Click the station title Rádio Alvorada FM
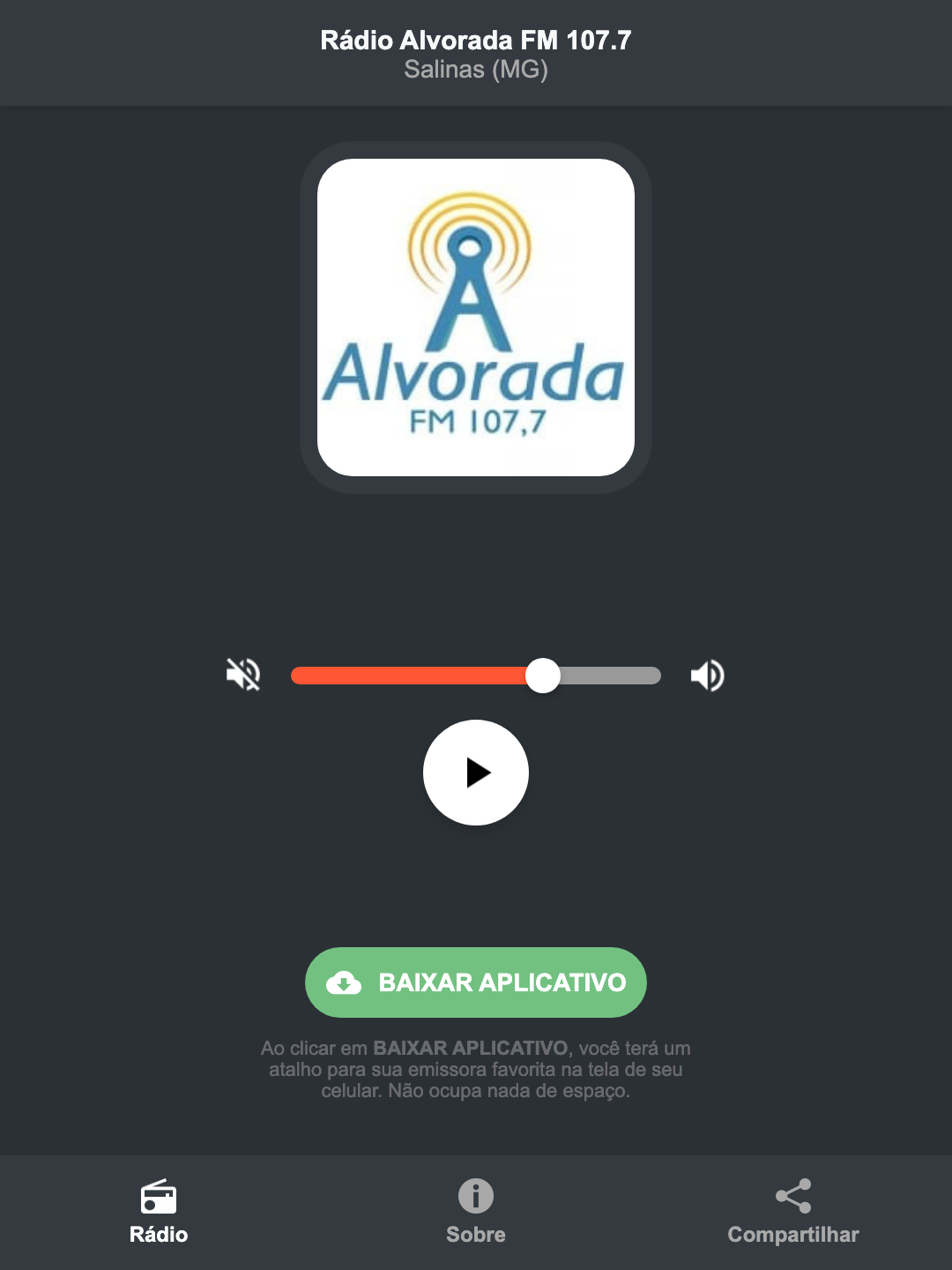 point(476,39)
